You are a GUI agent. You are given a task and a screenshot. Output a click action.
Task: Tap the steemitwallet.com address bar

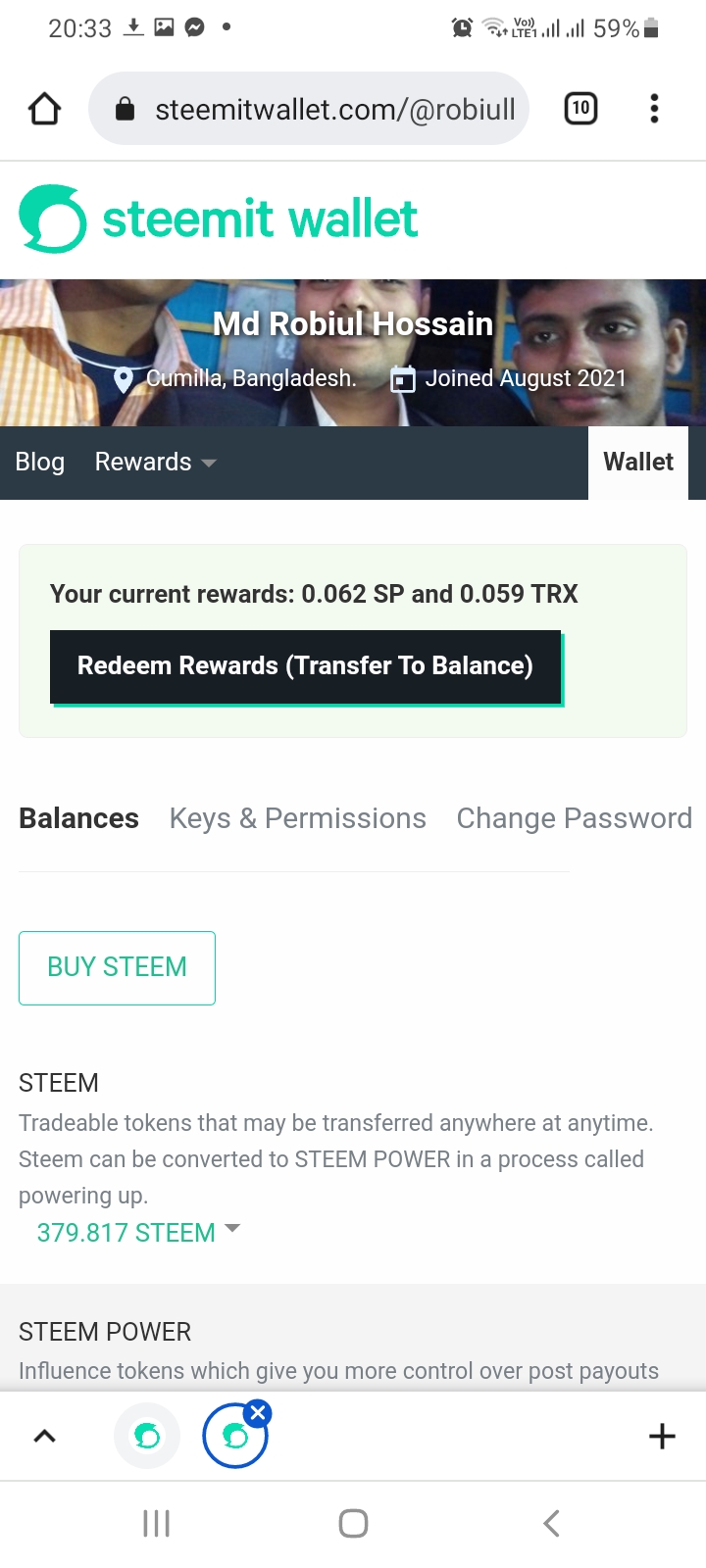309,109
